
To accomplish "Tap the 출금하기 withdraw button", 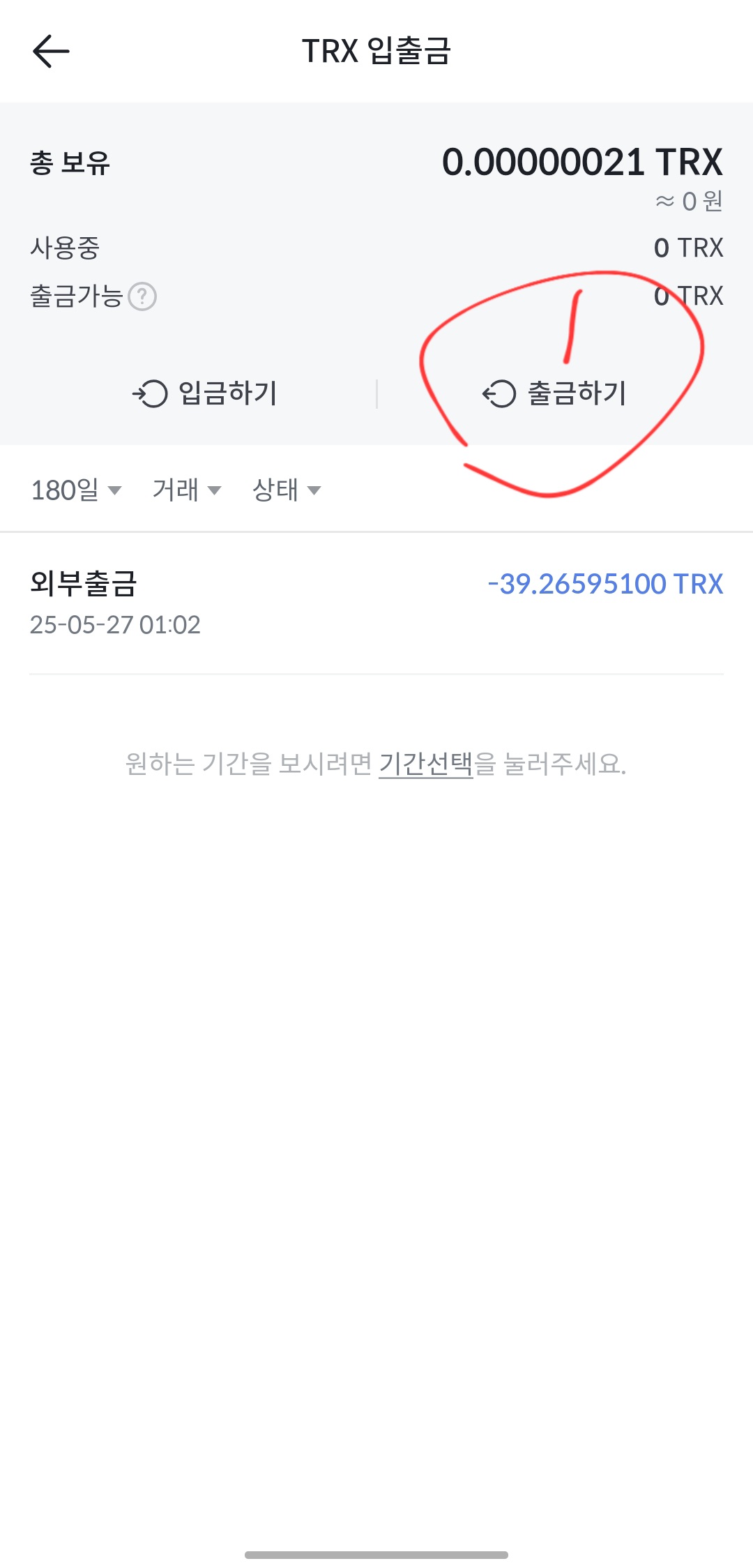I will tap(555, 393).
